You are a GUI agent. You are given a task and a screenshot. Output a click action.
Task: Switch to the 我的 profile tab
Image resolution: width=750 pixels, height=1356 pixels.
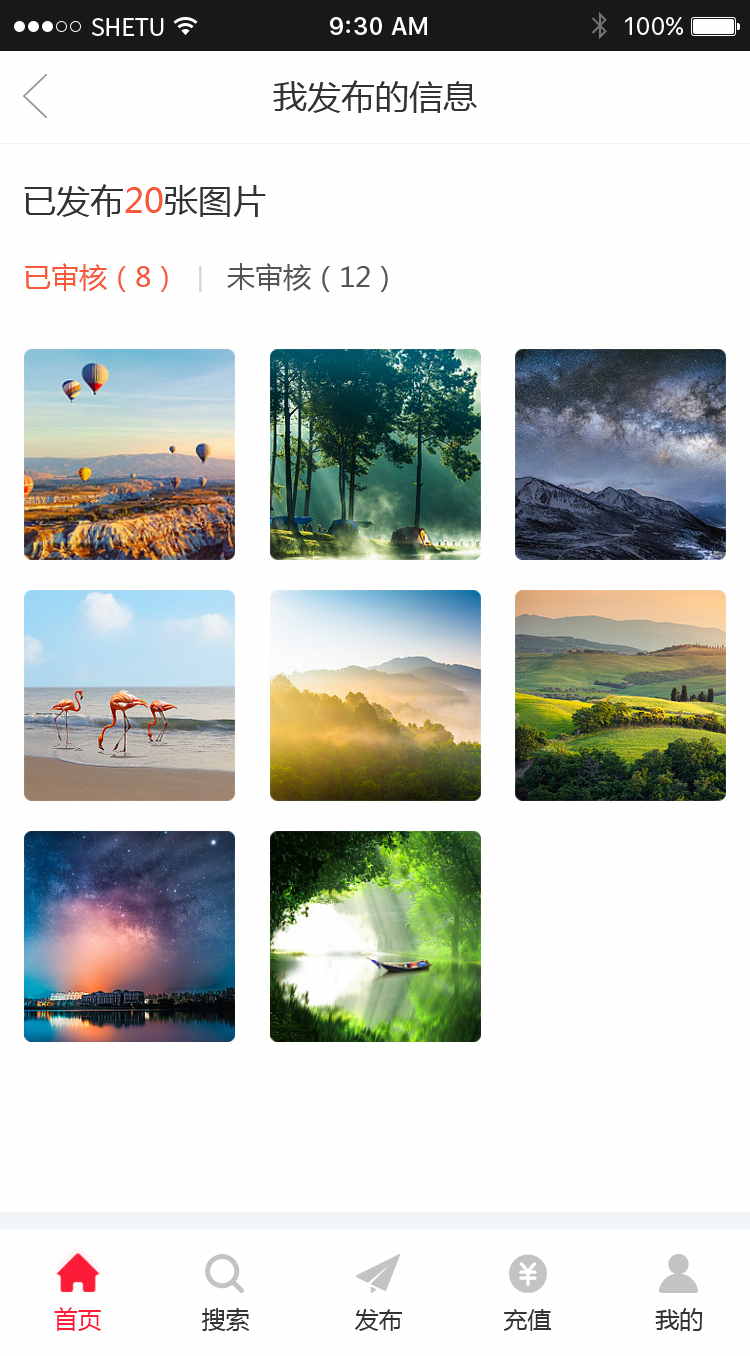click(x=678, y=1292)
